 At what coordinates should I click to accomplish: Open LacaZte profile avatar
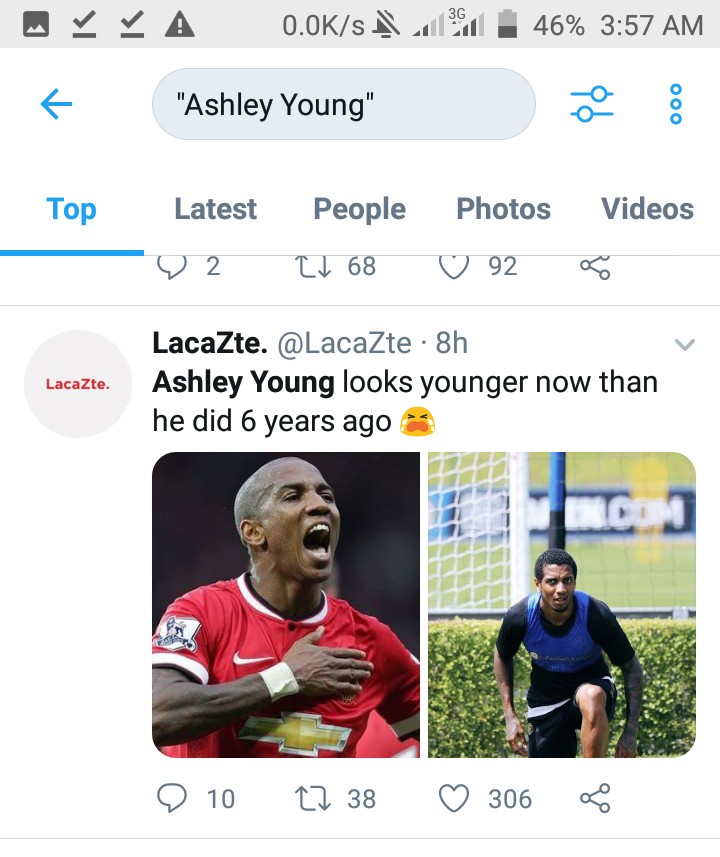coord(78,384)
